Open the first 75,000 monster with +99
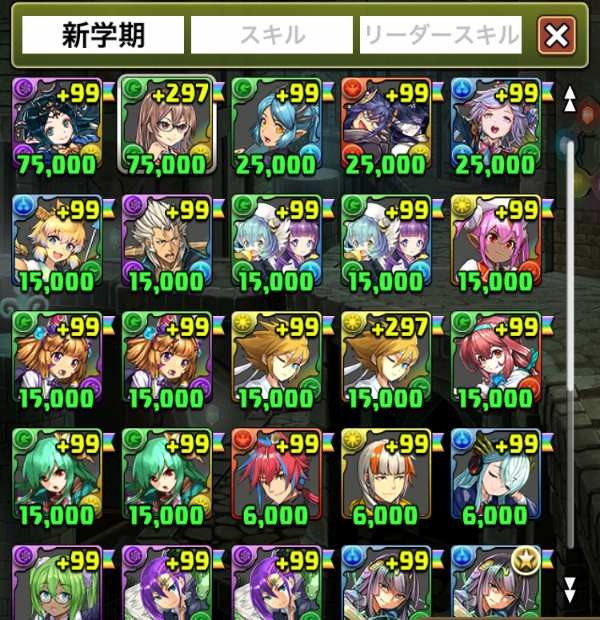 pos(57,126)
